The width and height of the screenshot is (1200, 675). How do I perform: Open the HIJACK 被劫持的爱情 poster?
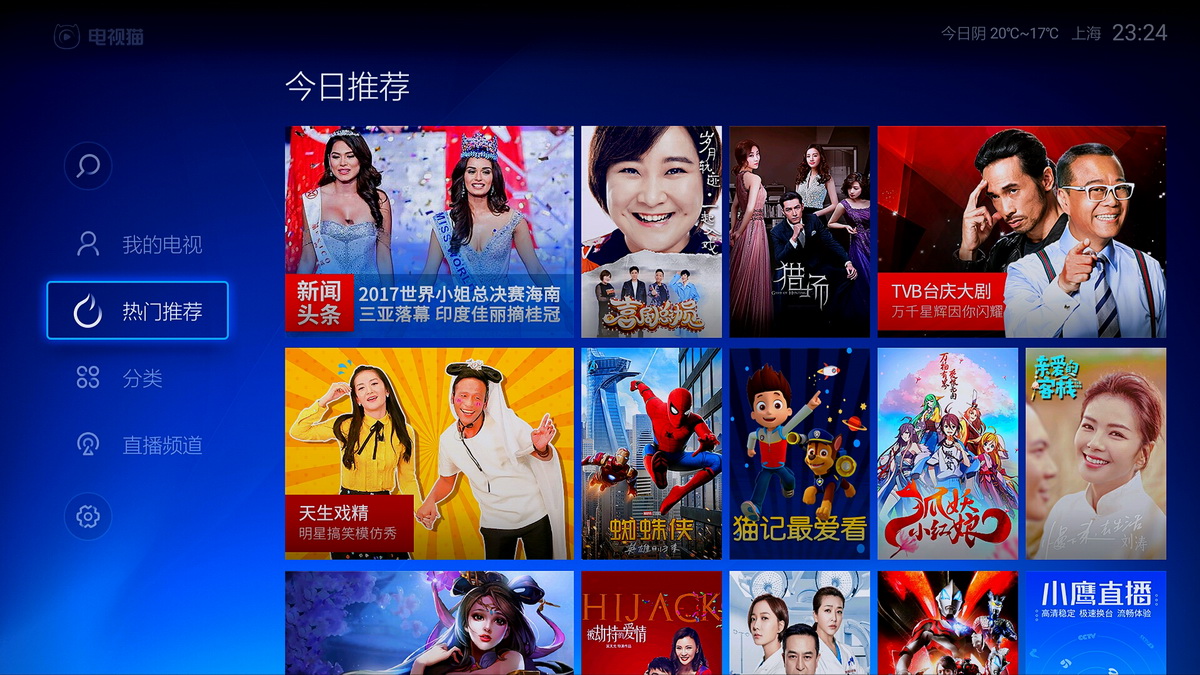pyautogui.click(x=651, y=622)
